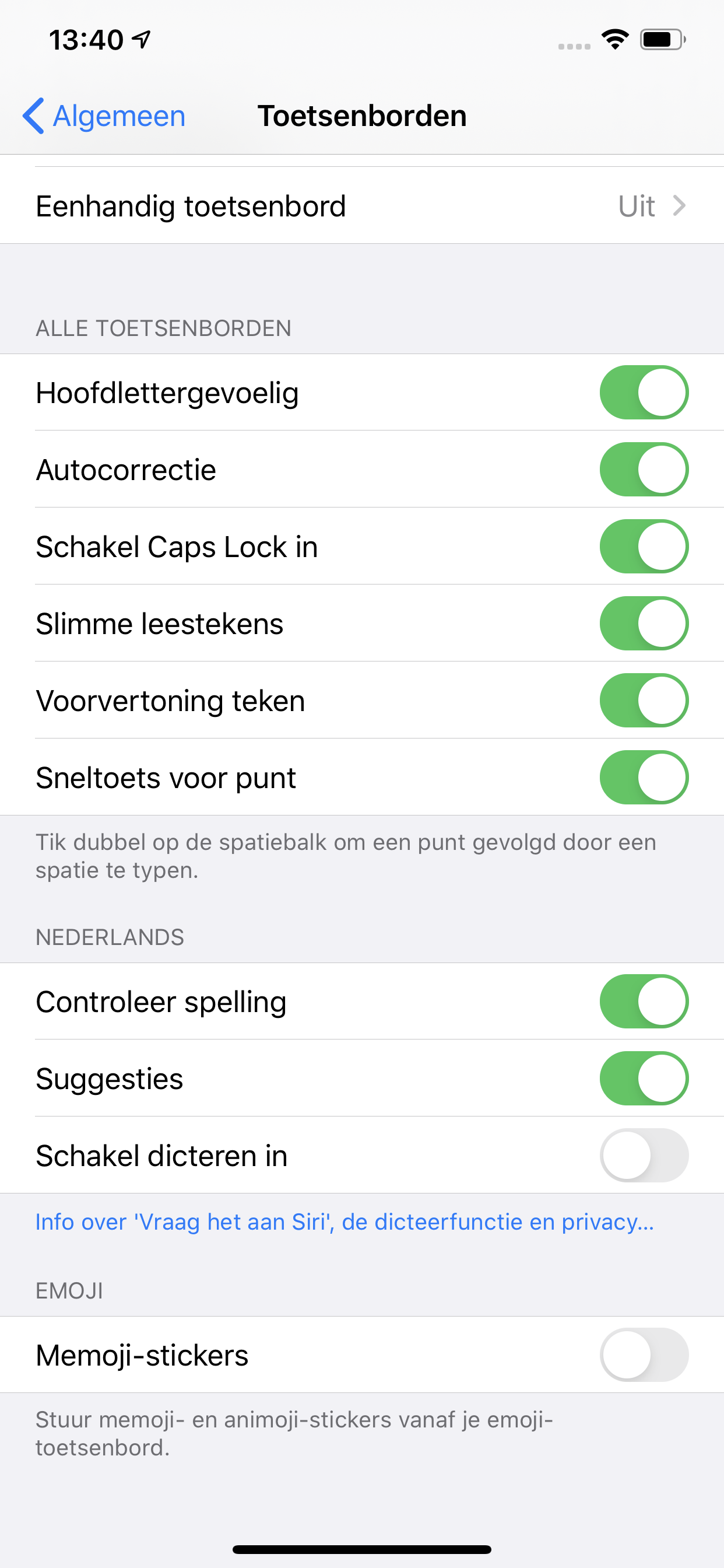
Task: Turn off Autocorrectie
Action: point(643,470)
